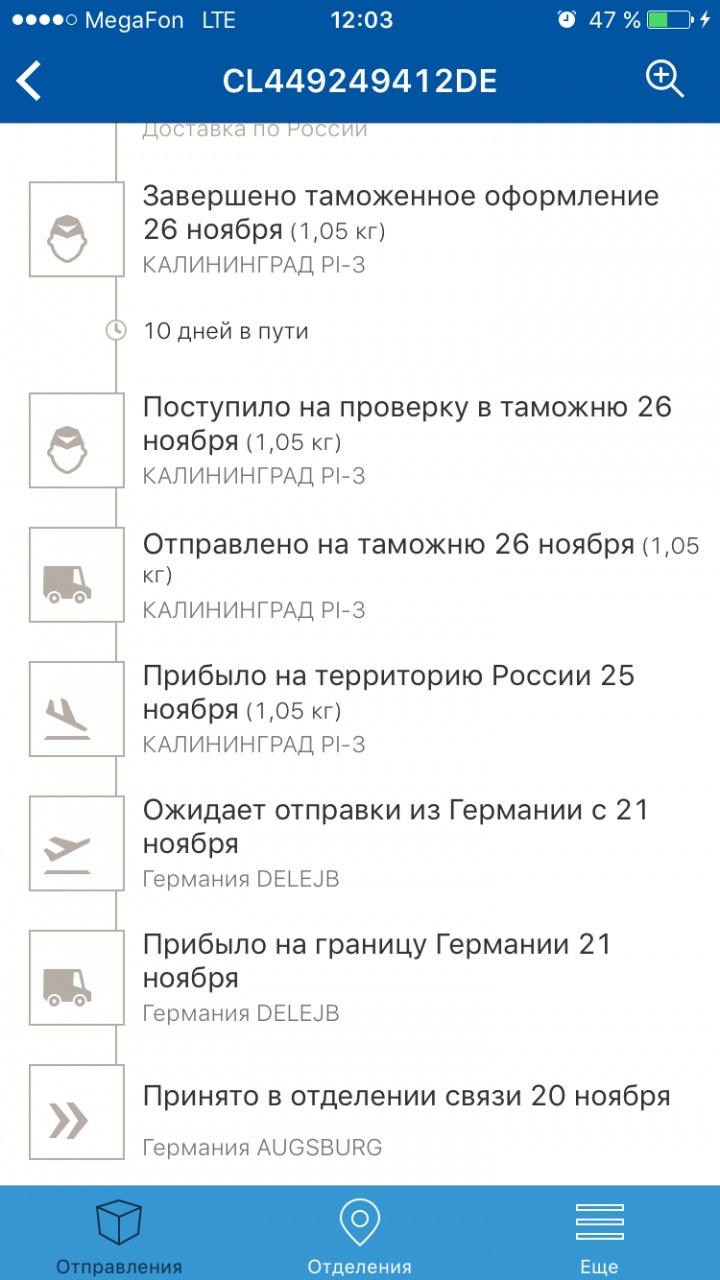
Task: Switch to the Отправления tab
Action: (119, 1236)
